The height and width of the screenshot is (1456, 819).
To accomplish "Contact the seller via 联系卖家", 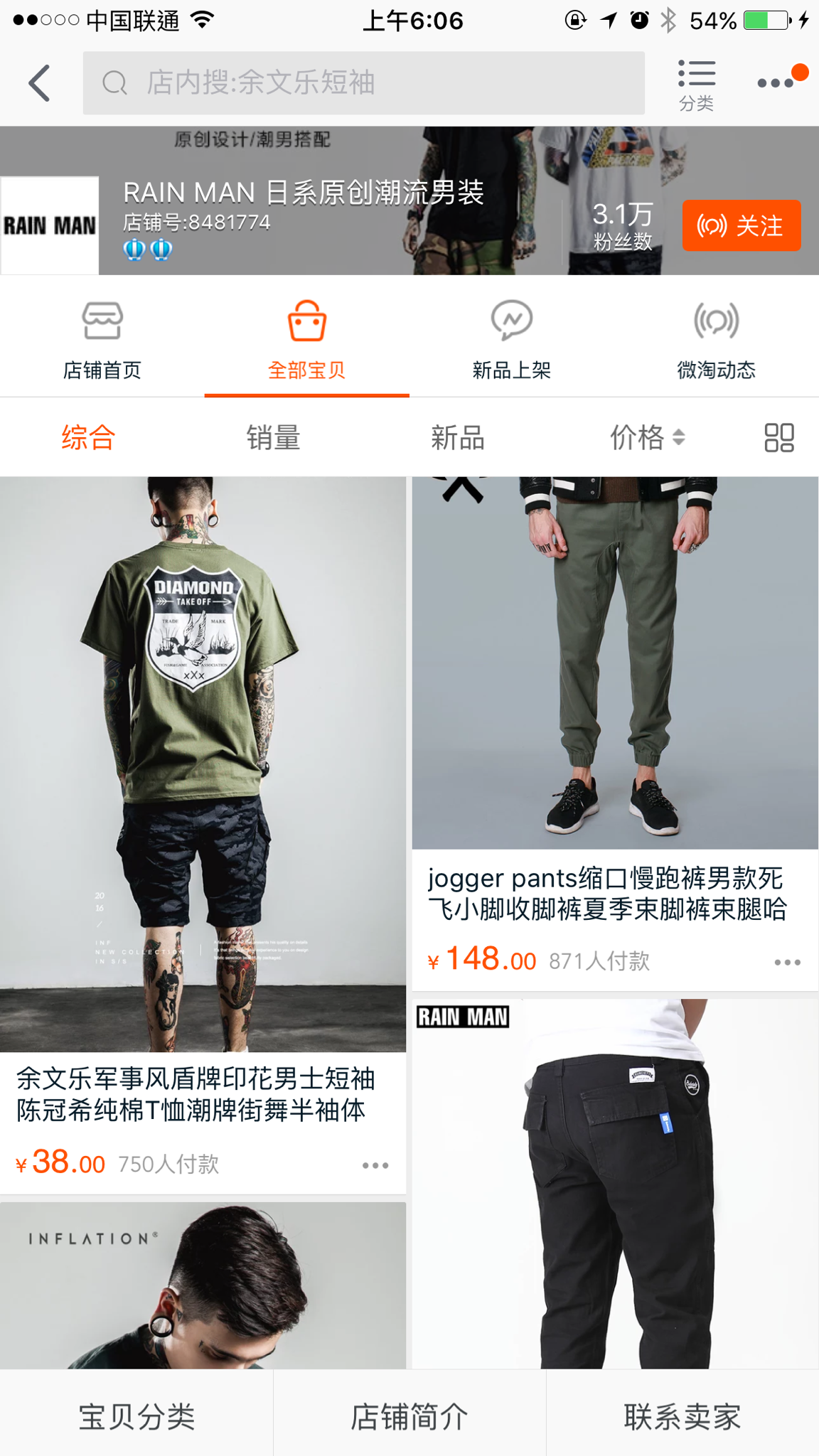I will pos(682,1416).
